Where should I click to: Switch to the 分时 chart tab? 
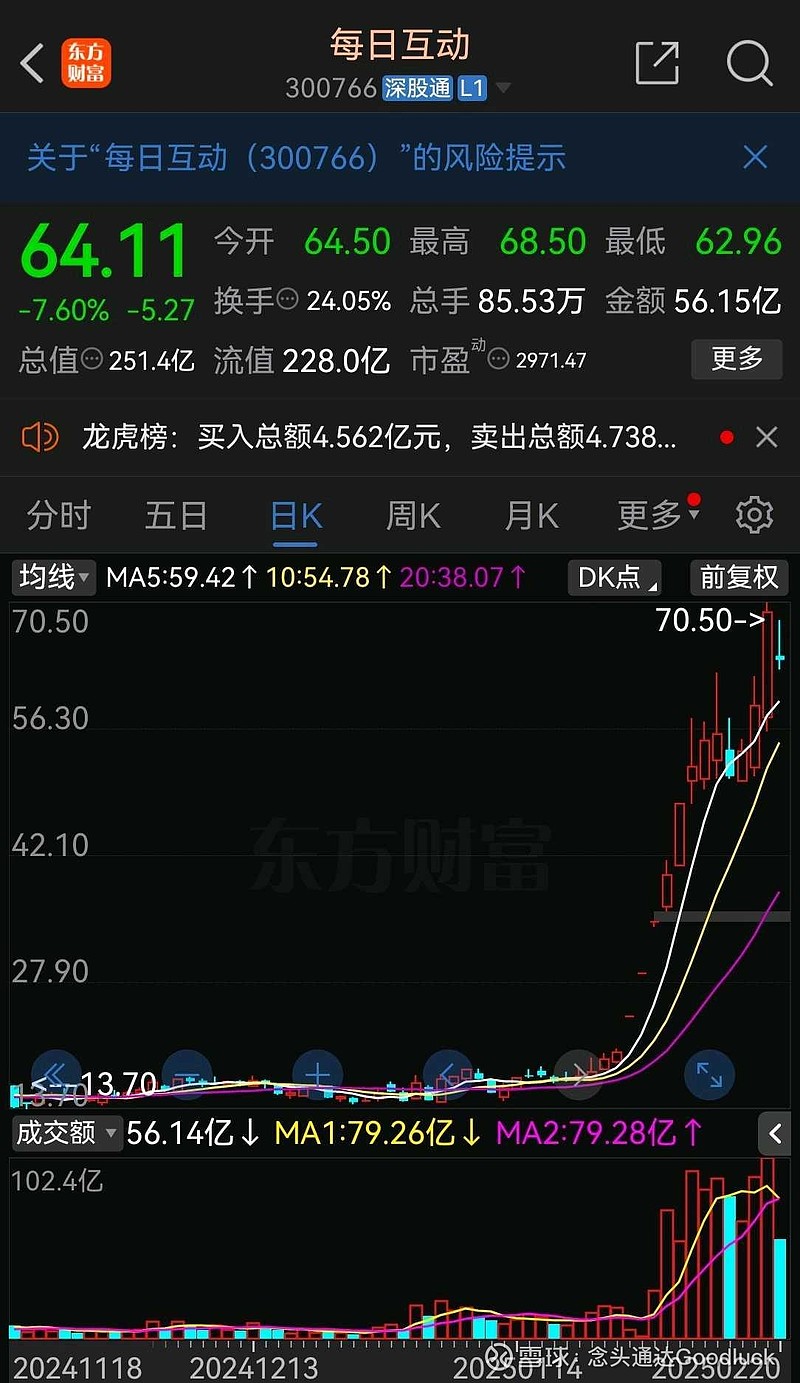pyautogui.click(x=58, y=514)
